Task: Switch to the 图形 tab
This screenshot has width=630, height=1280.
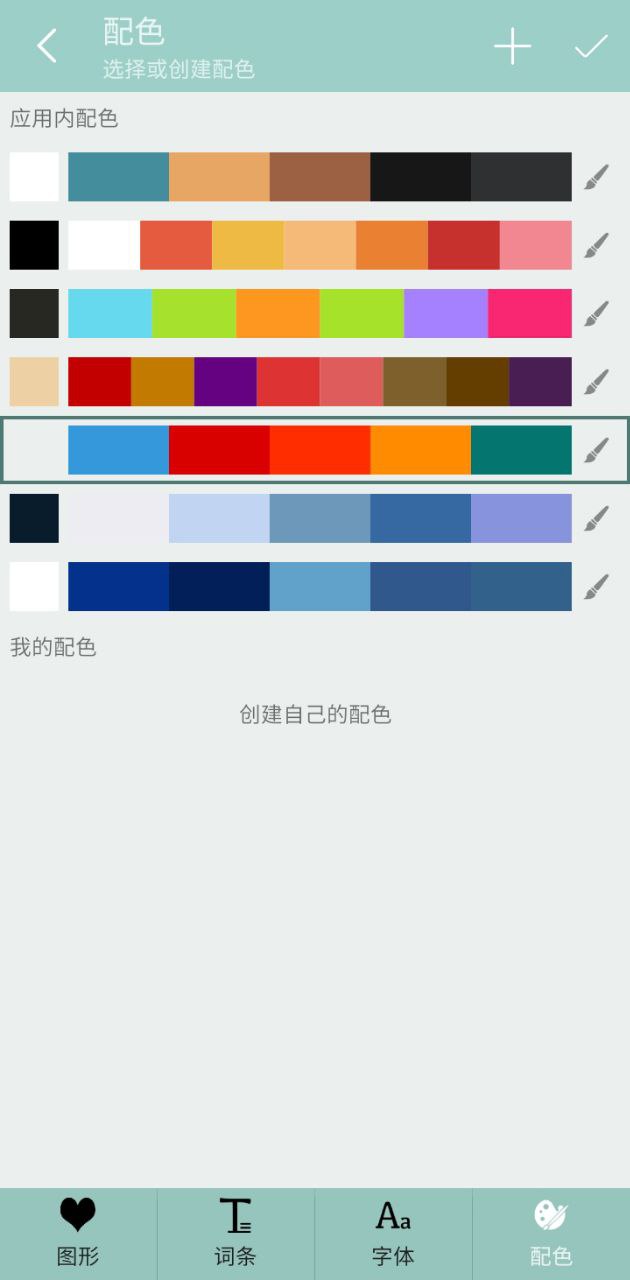Action: (78, 1233)
